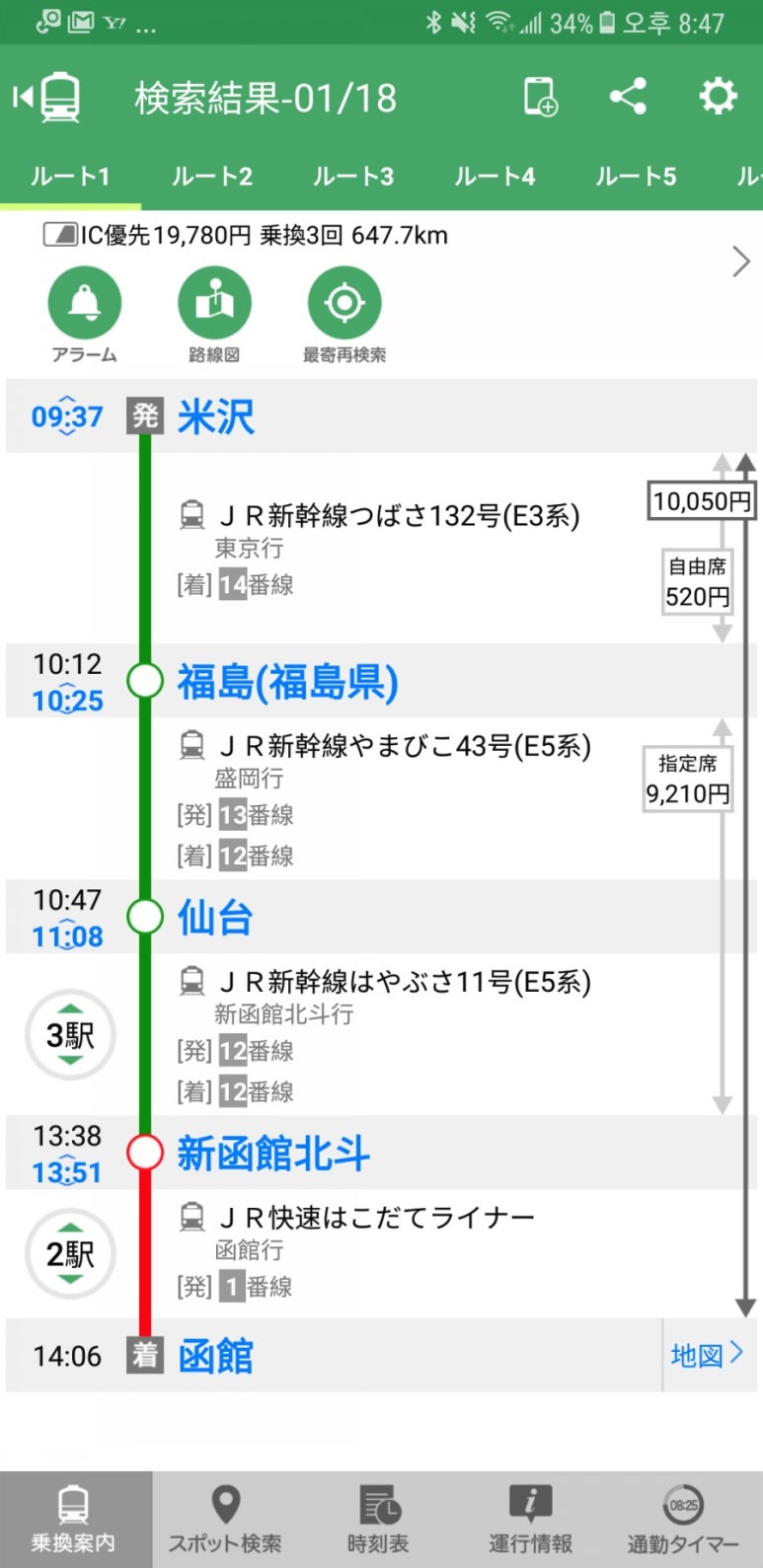
Task: Open the 地図 map for 函館
Action: (707, 1355)
